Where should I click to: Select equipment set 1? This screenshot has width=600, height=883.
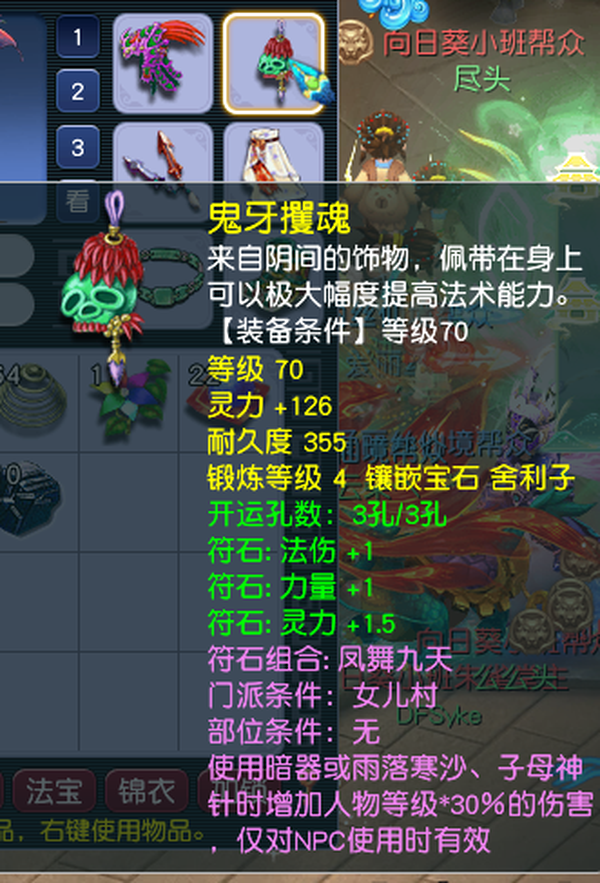[x=78, y=37]
